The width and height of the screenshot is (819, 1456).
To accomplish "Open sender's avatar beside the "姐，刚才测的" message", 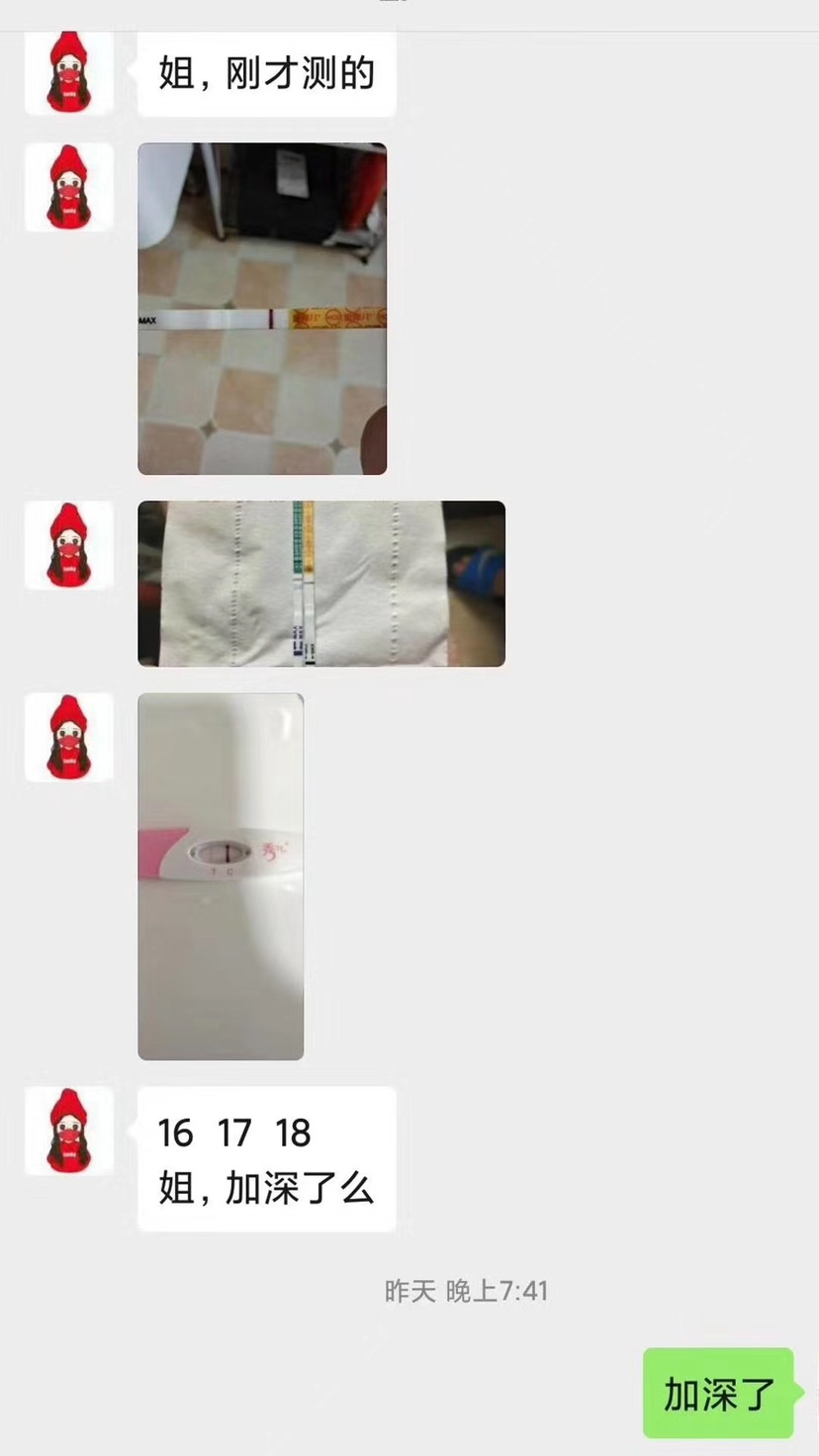I will point(68,72).
